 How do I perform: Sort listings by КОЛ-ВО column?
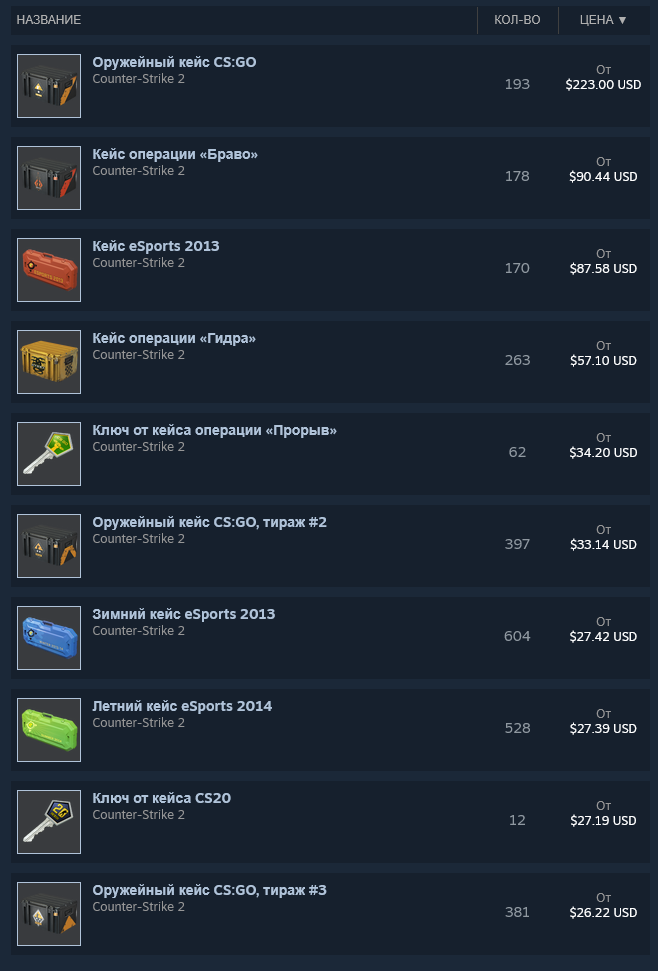pyautogui.click(x=517, y=20)
